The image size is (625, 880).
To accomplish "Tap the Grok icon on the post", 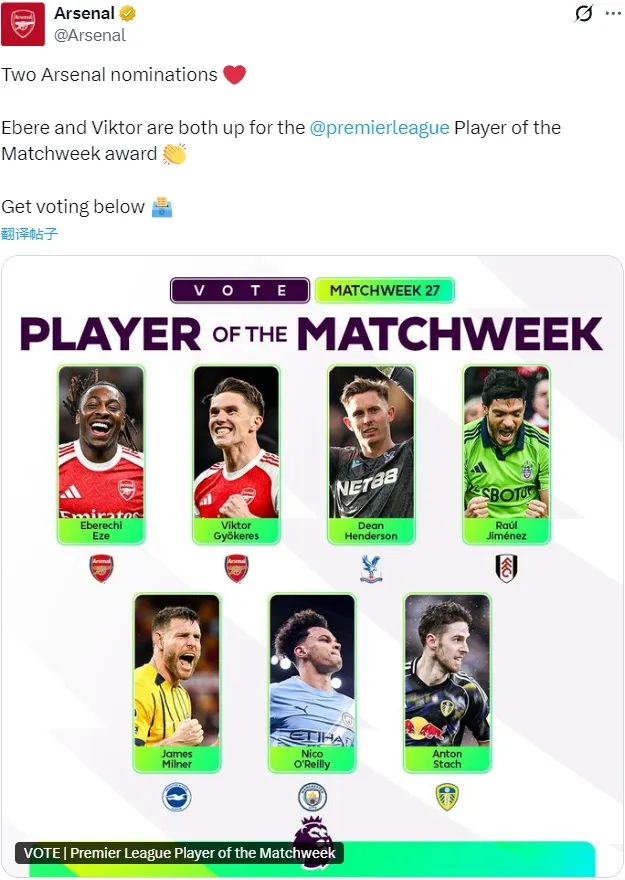I will [584, 14].
